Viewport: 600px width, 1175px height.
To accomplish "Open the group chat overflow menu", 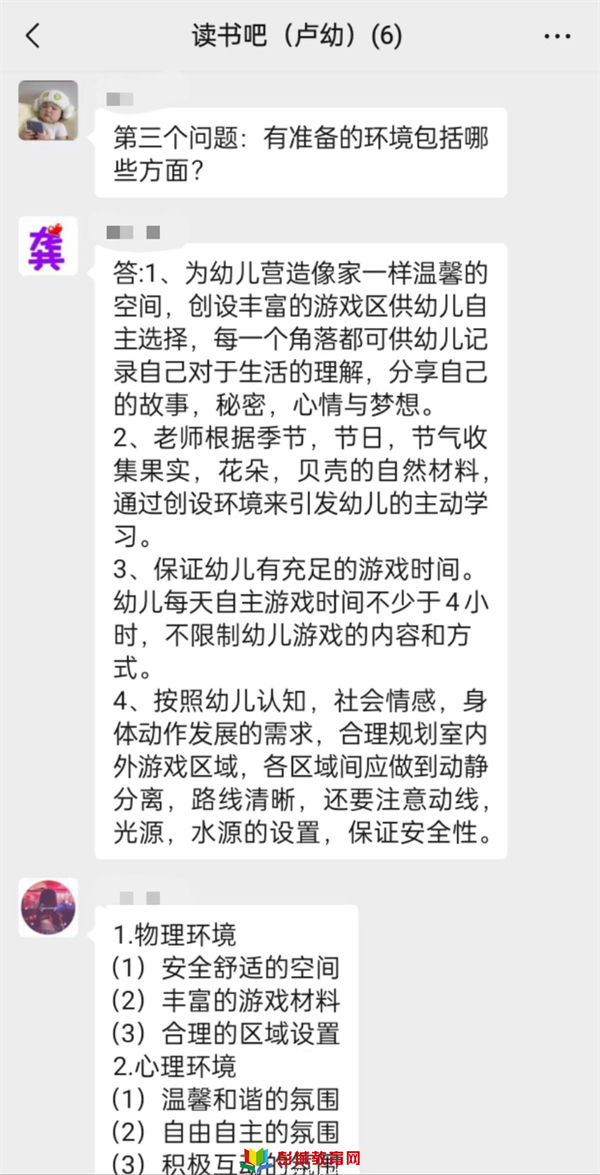I will (557, 37).
